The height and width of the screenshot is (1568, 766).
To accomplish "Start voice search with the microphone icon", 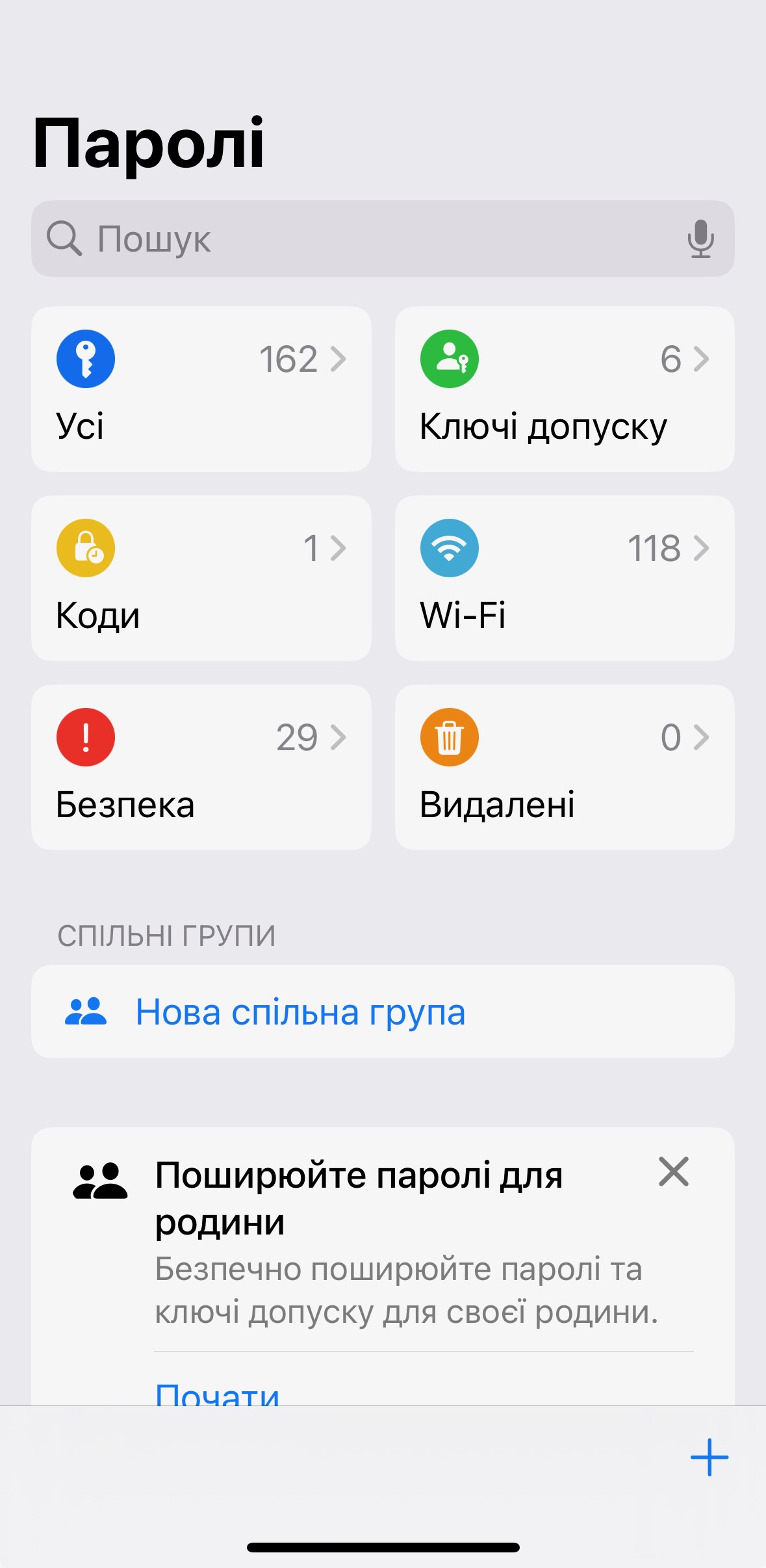I will 700,239.
